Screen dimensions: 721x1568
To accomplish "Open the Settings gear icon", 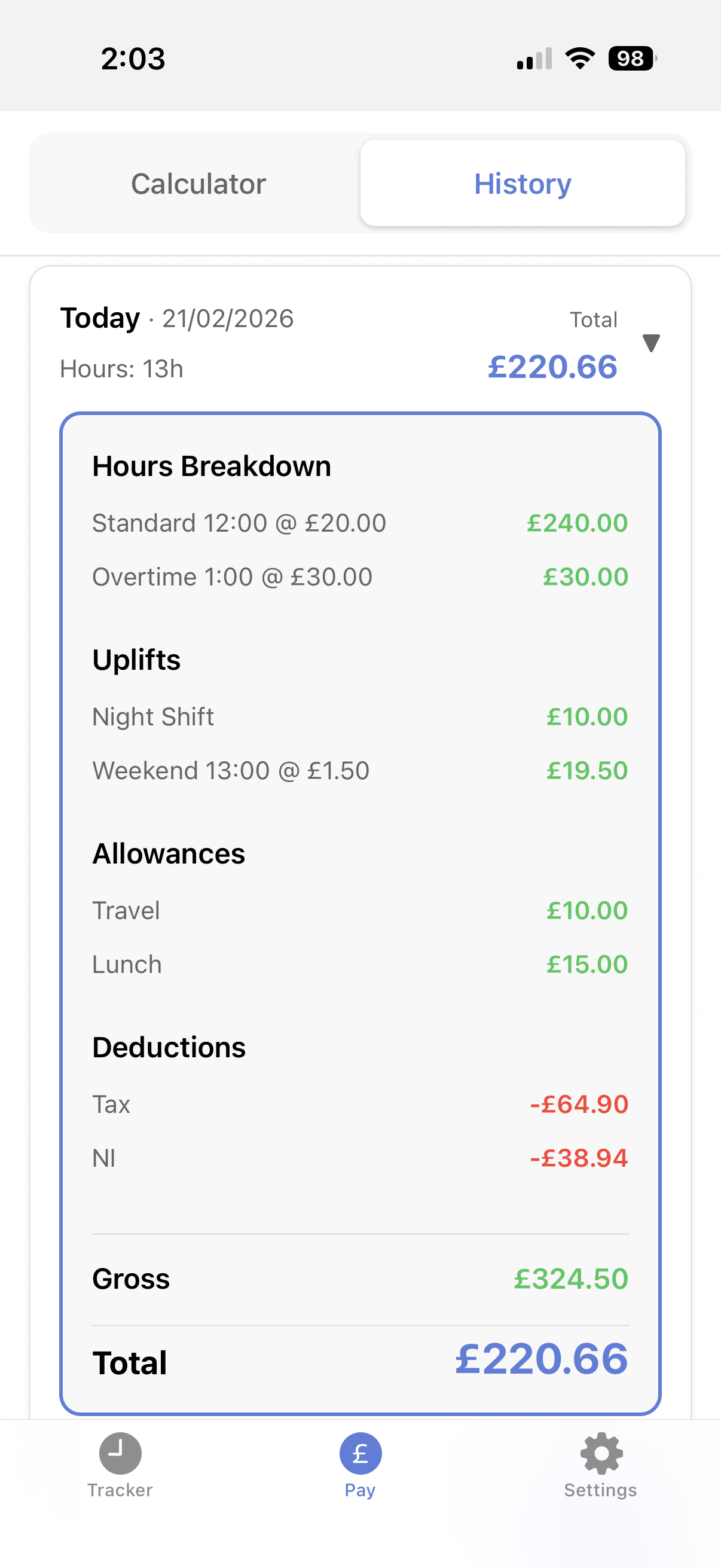I will [600, 1454].
